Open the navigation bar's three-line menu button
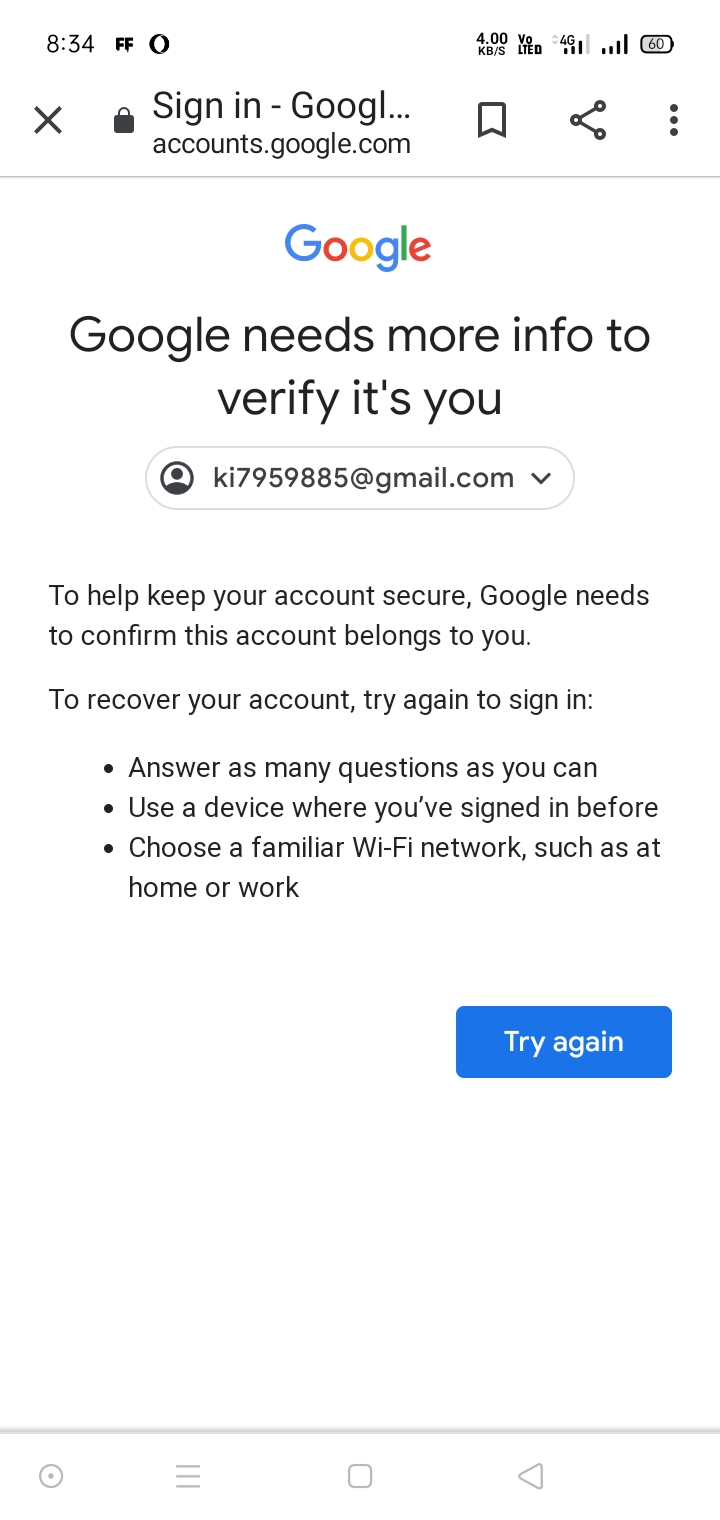 [188, 1476]
